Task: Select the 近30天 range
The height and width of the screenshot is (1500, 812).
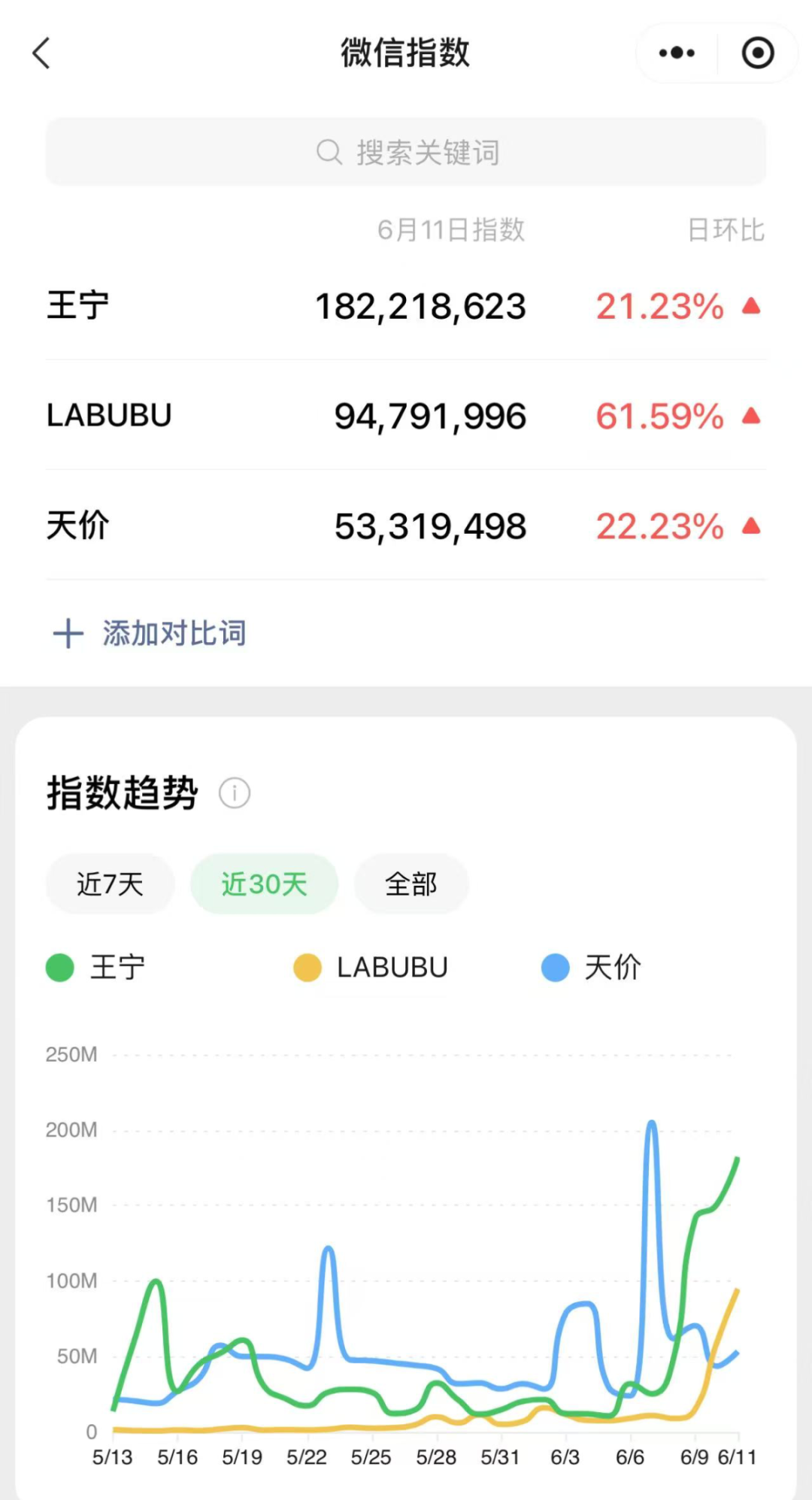Action: (265, 884)
